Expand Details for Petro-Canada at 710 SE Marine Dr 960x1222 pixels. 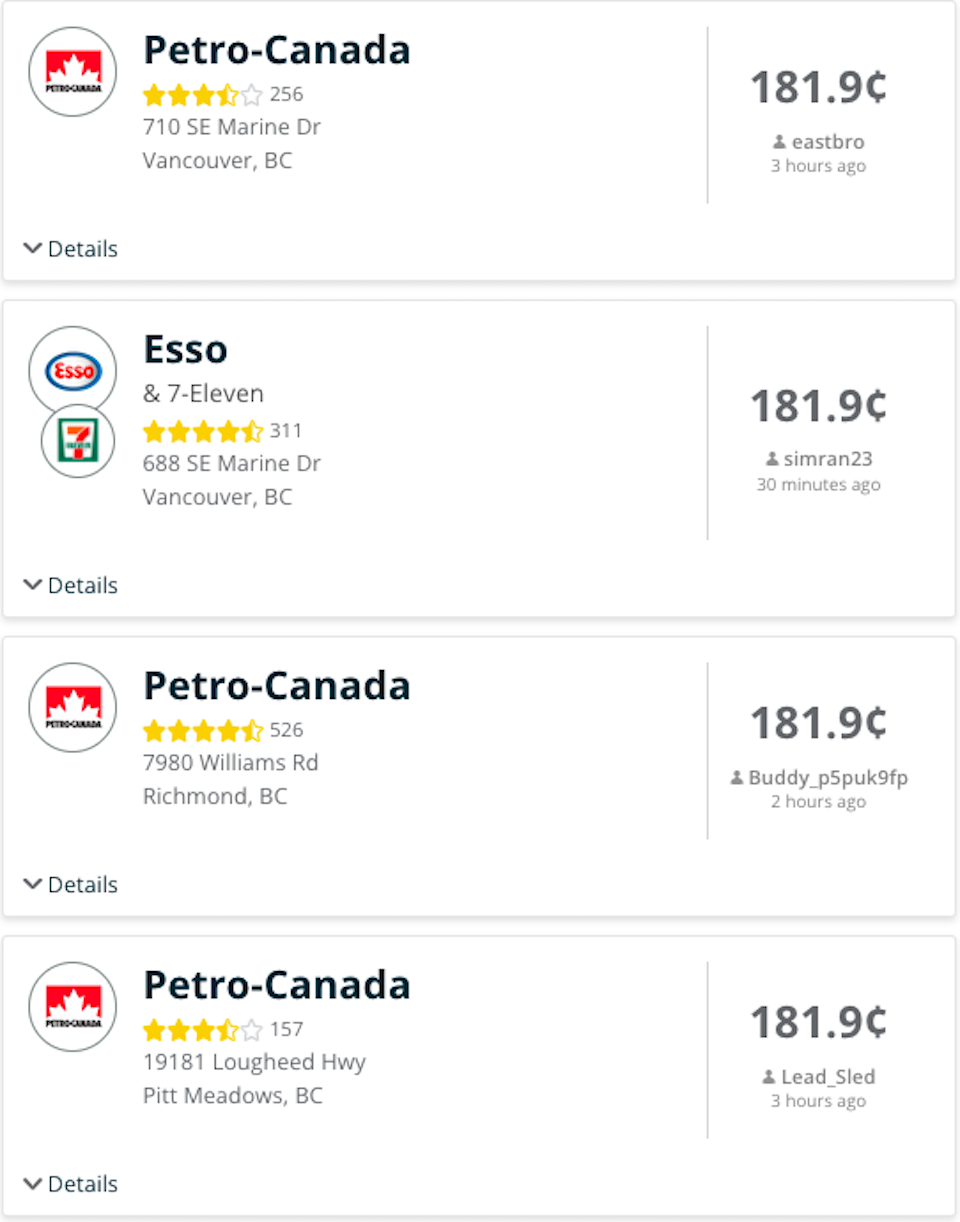pyautogui.click(x=71, y=249)
